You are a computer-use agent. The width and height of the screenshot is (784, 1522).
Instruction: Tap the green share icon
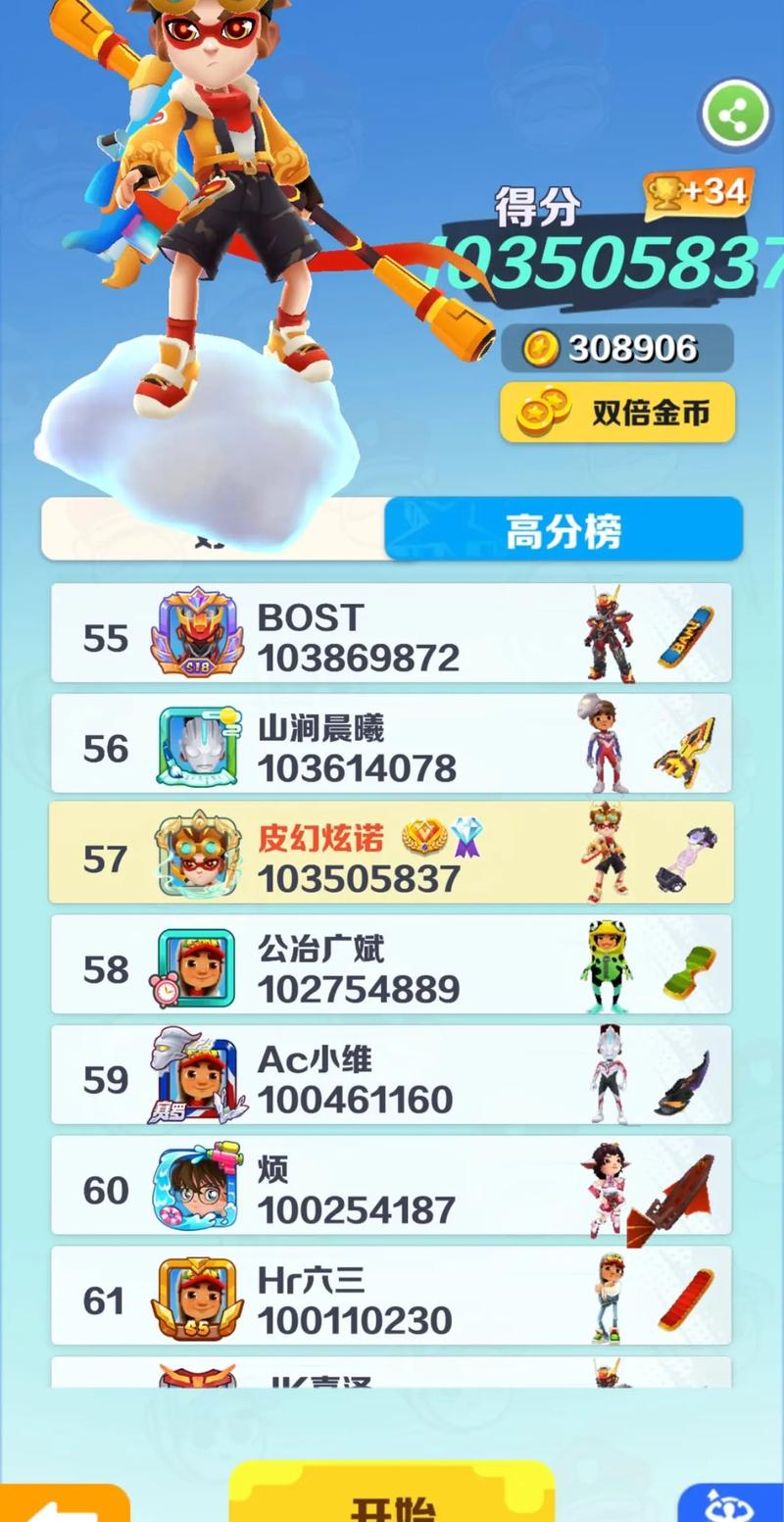(x=734, y=116)
